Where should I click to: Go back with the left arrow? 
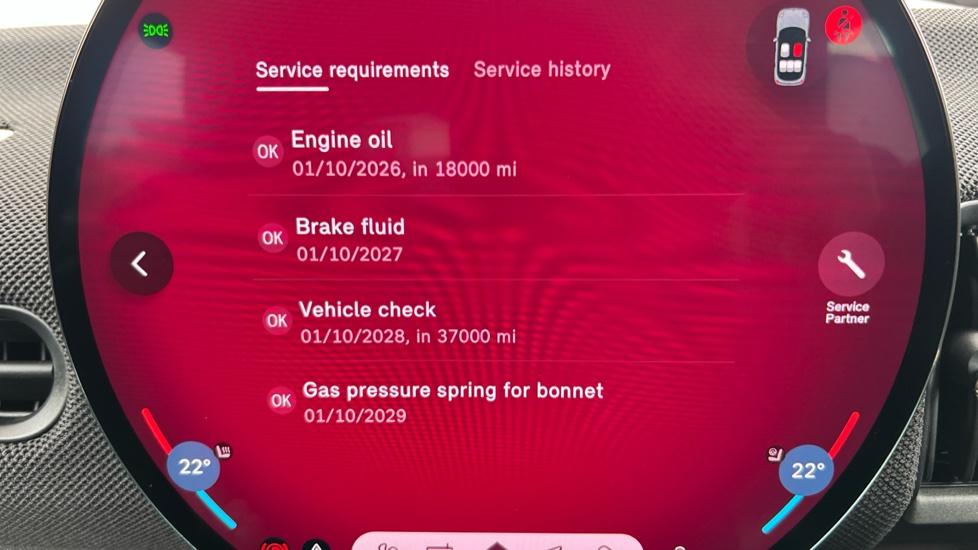141,264
